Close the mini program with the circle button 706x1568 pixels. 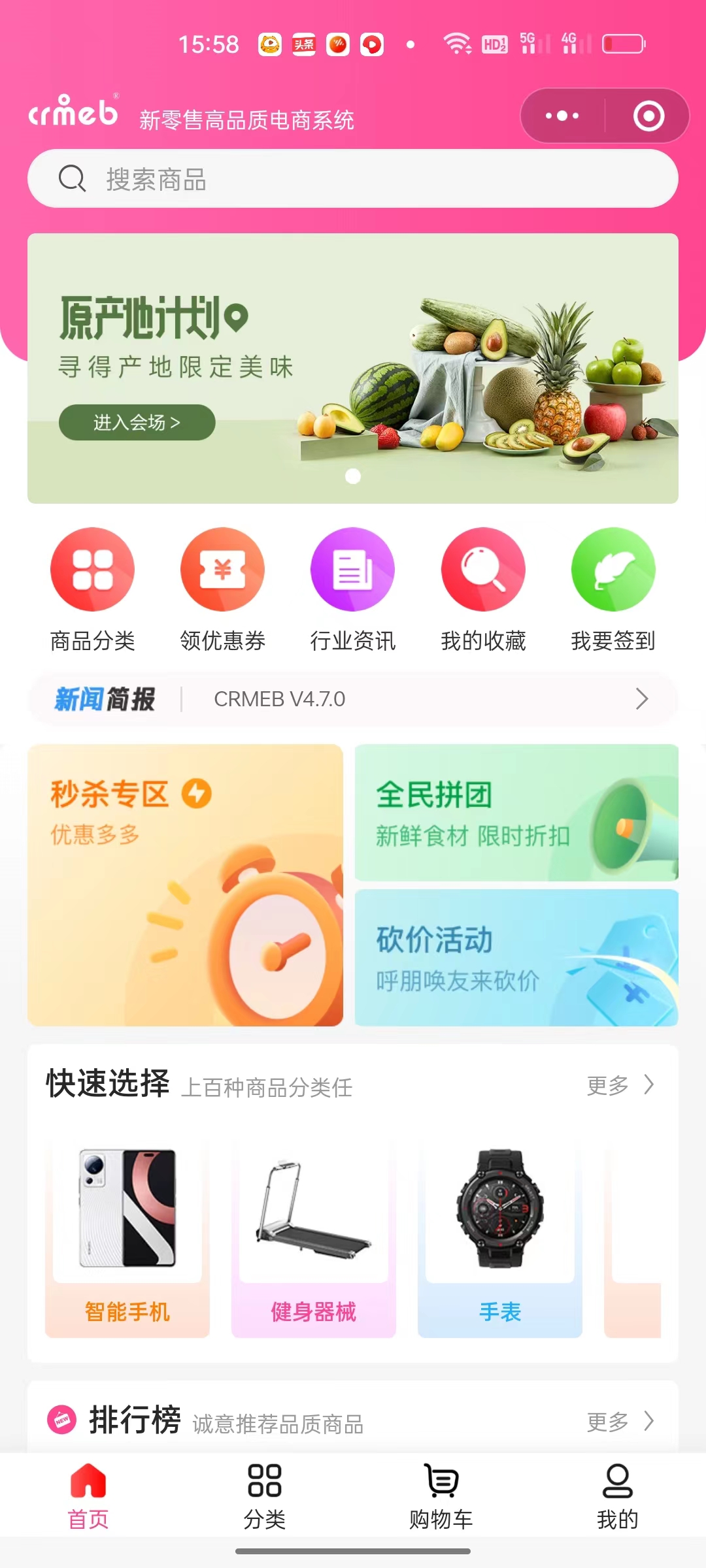tap(648, 116)
